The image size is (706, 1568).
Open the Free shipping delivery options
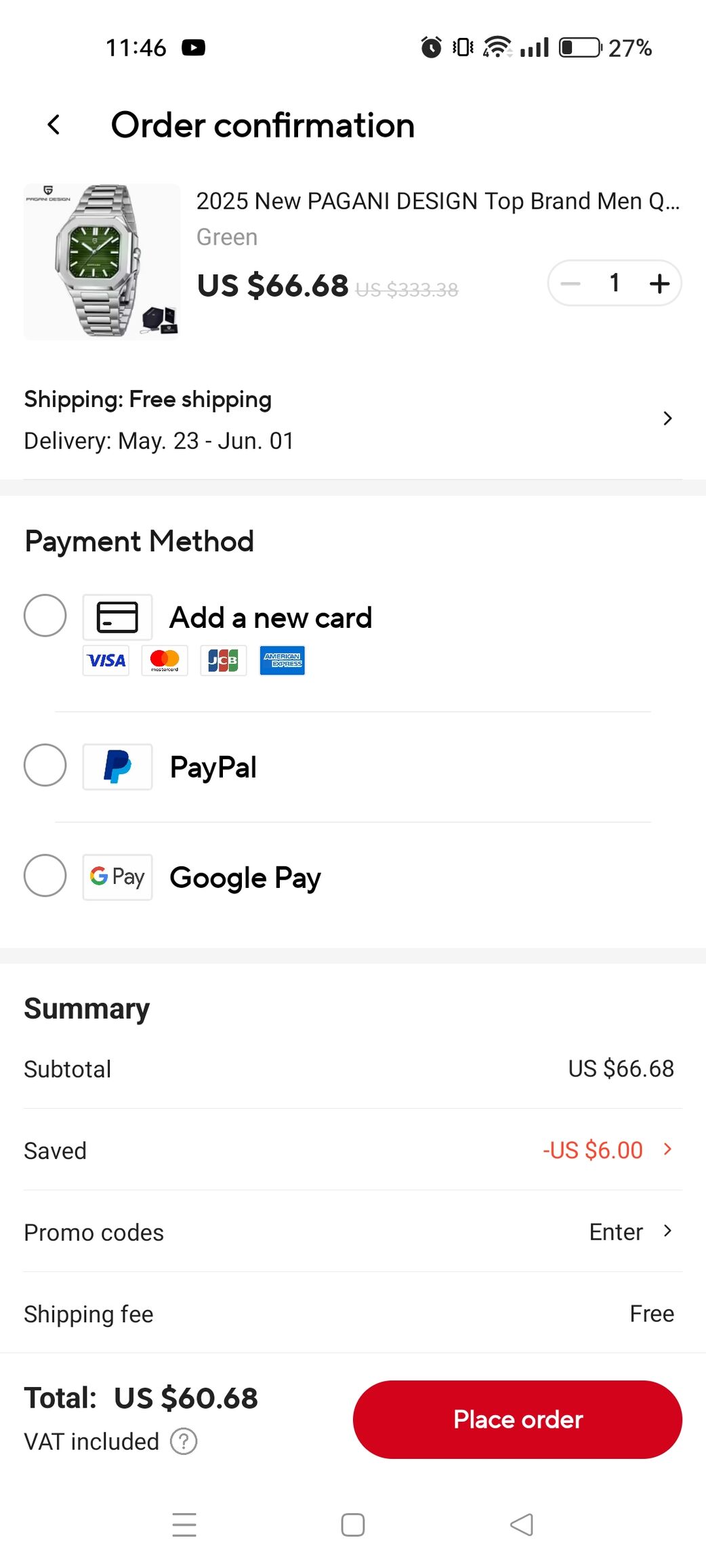[x=352, y=419]
